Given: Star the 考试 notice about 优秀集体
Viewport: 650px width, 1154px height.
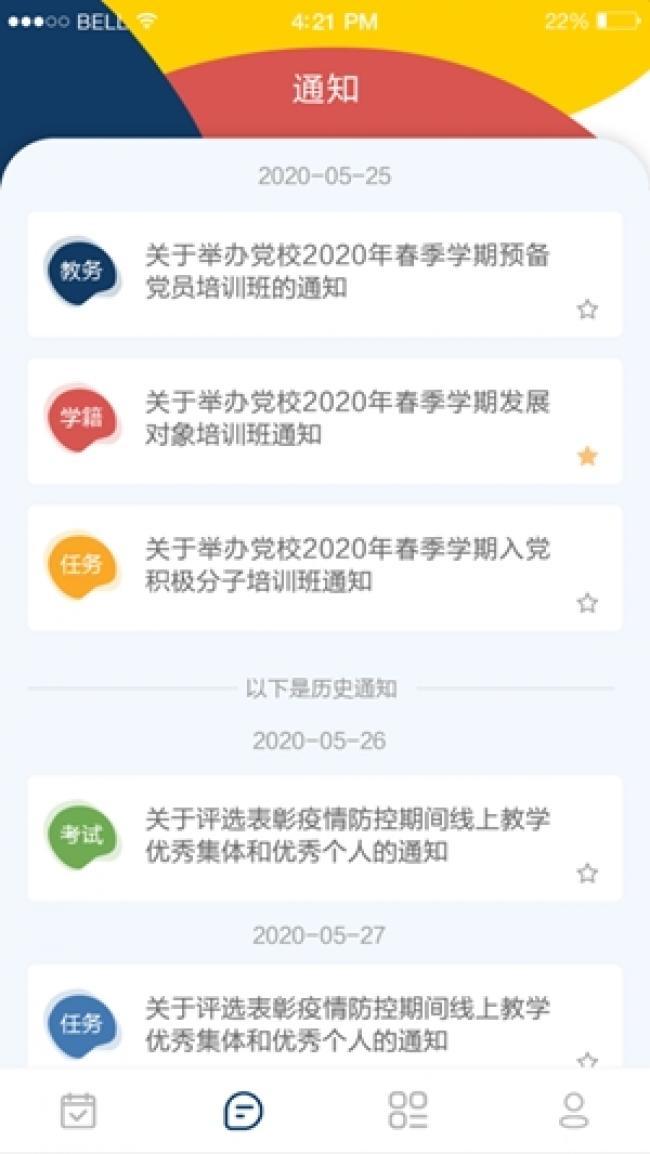Looking at the screenshot, I should (x=587, y=874).
